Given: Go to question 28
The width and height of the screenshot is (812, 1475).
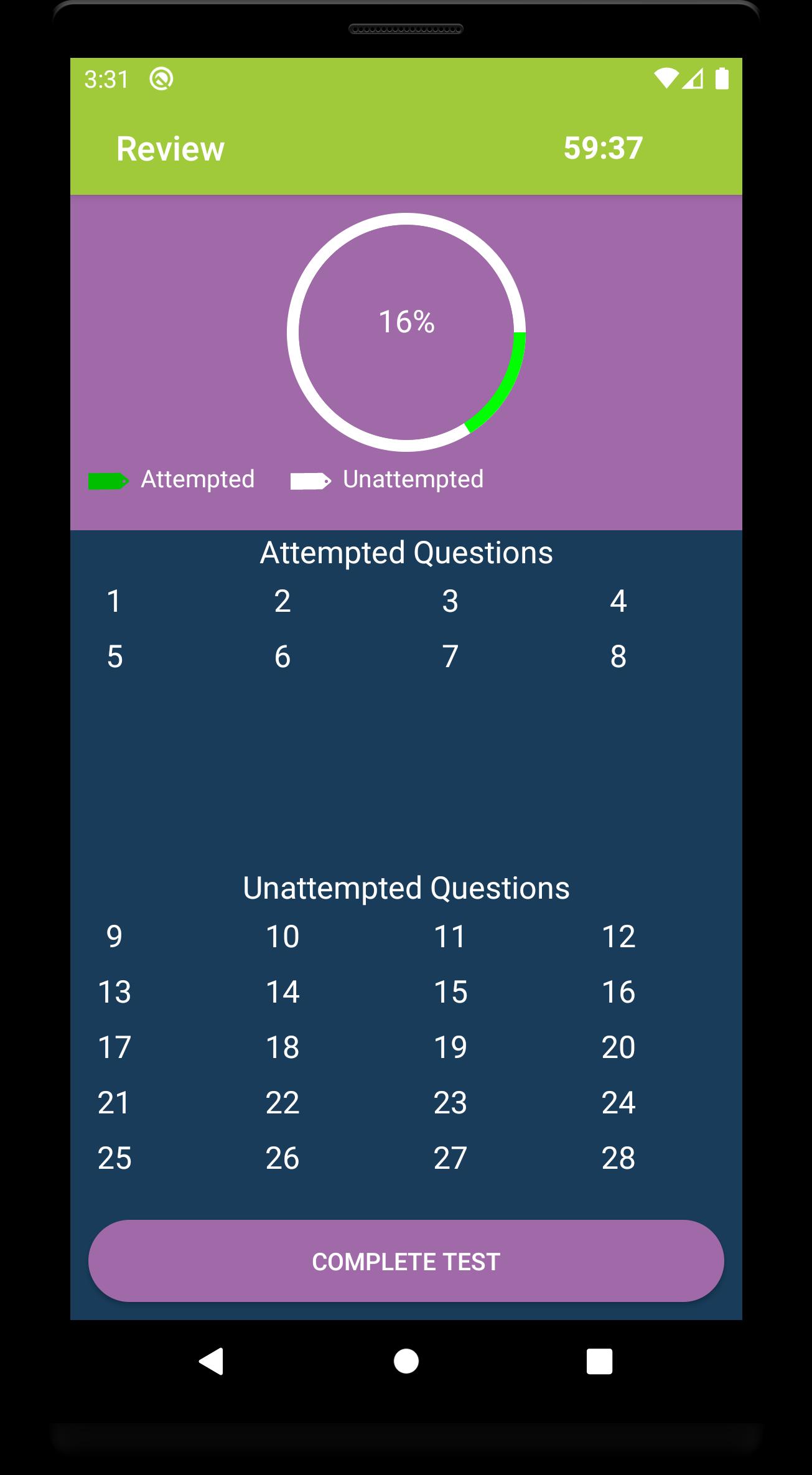Looking at the screenshot, I should coord(618,1158).
